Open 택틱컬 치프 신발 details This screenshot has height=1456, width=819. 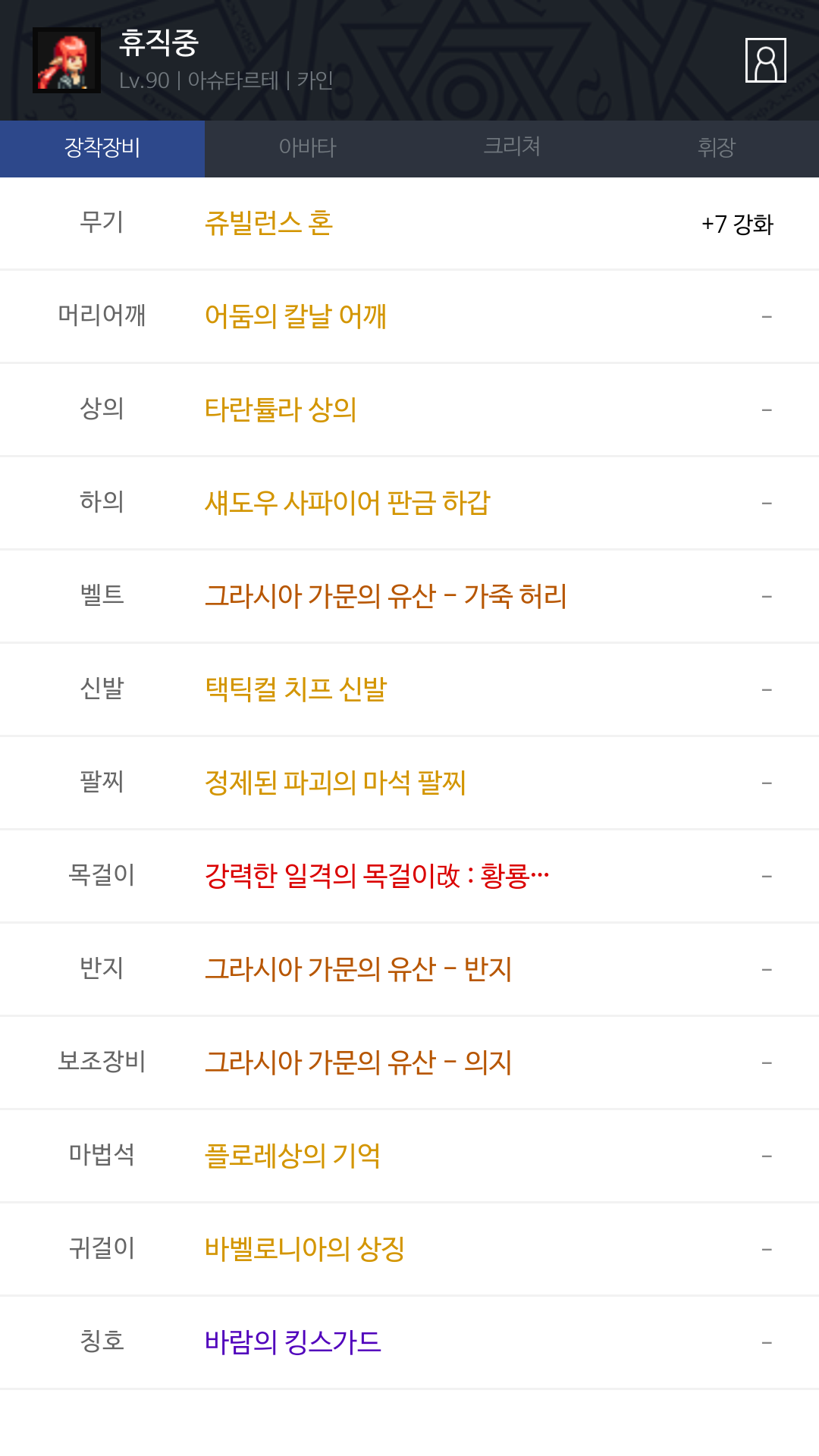click(x=296, y=689)
